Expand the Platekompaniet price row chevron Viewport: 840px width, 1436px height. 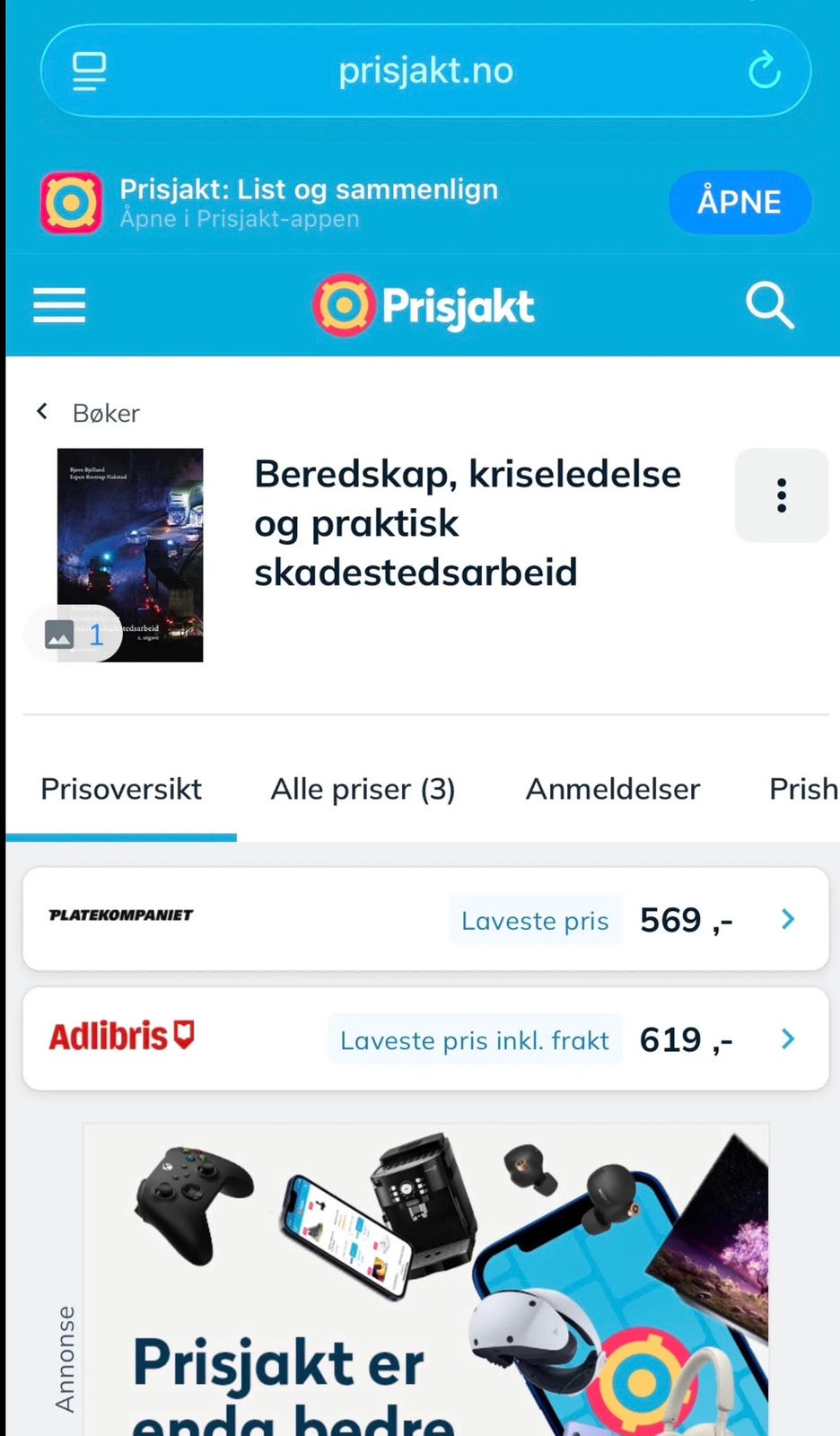787,919
